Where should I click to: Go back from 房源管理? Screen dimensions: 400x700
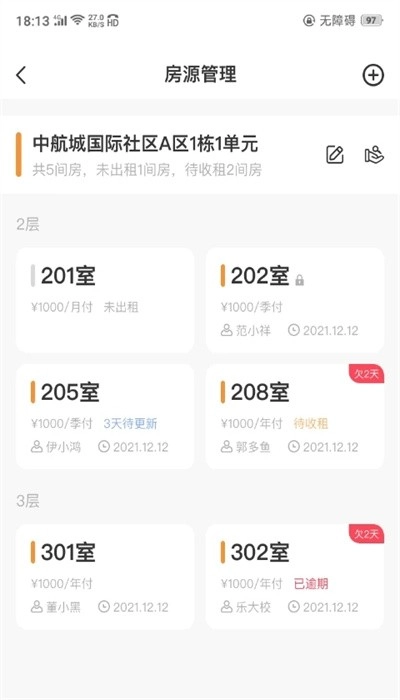pos(21,75)
